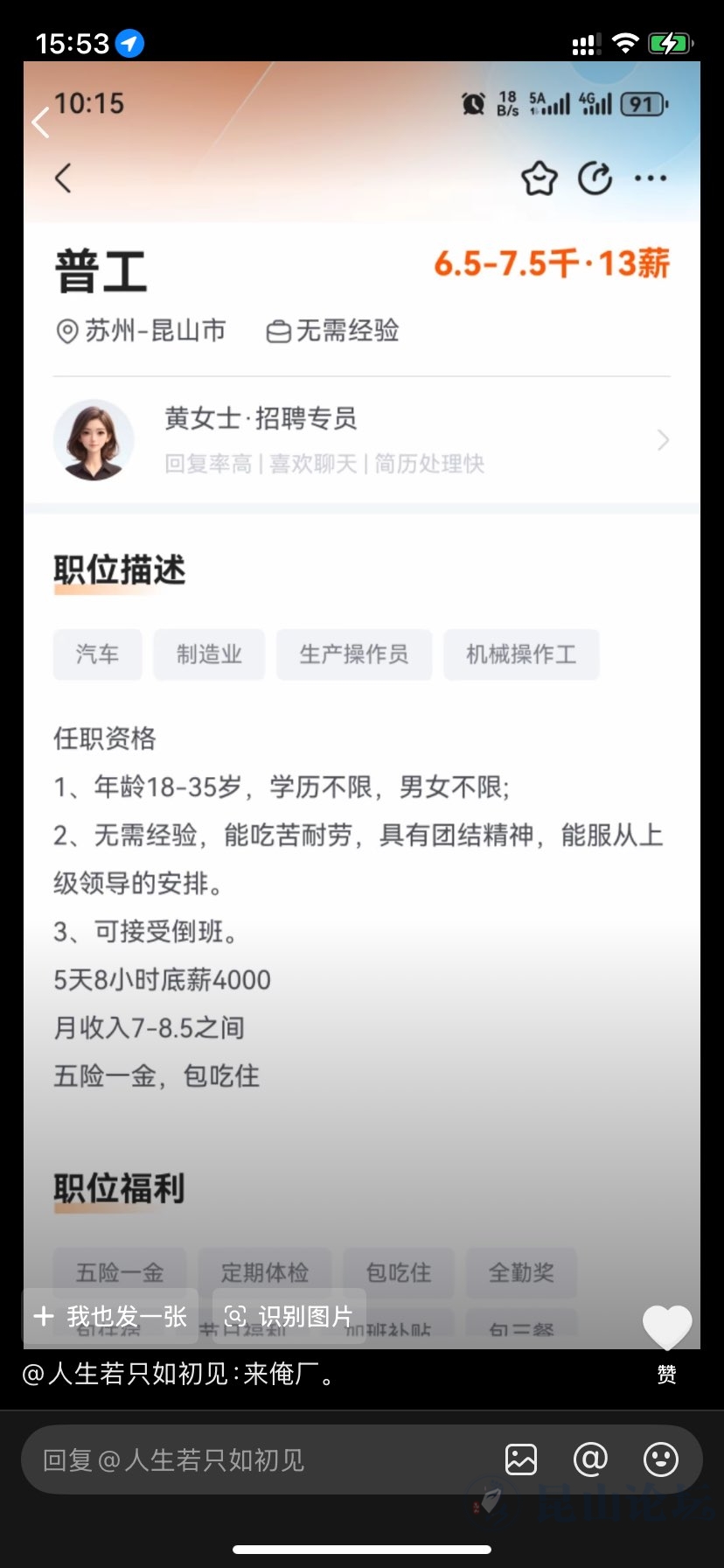
Task: Tap the 我也发一张 button
Action: [111, 1316]
